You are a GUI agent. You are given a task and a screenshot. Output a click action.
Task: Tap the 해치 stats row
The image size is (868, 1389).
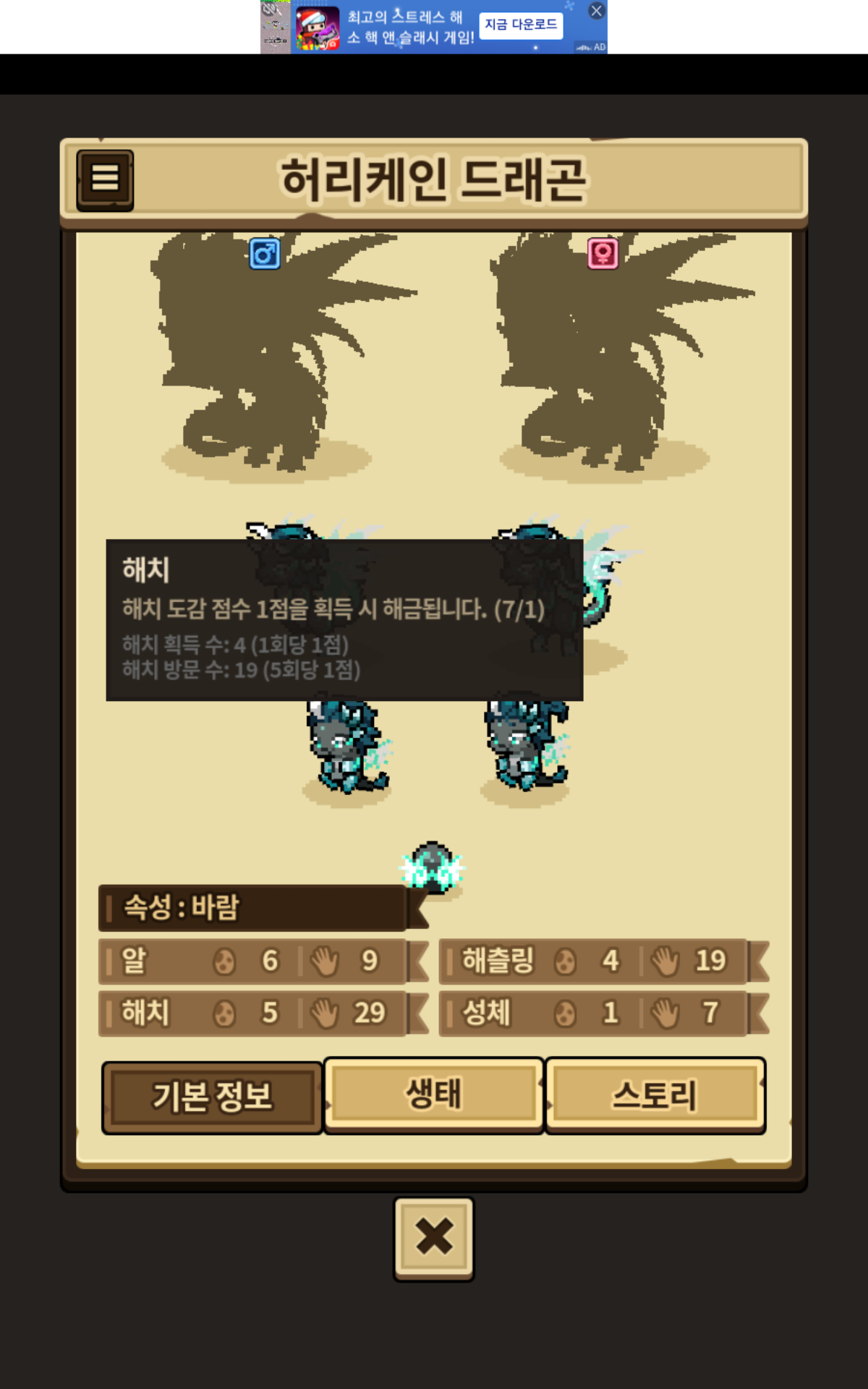263,1014
